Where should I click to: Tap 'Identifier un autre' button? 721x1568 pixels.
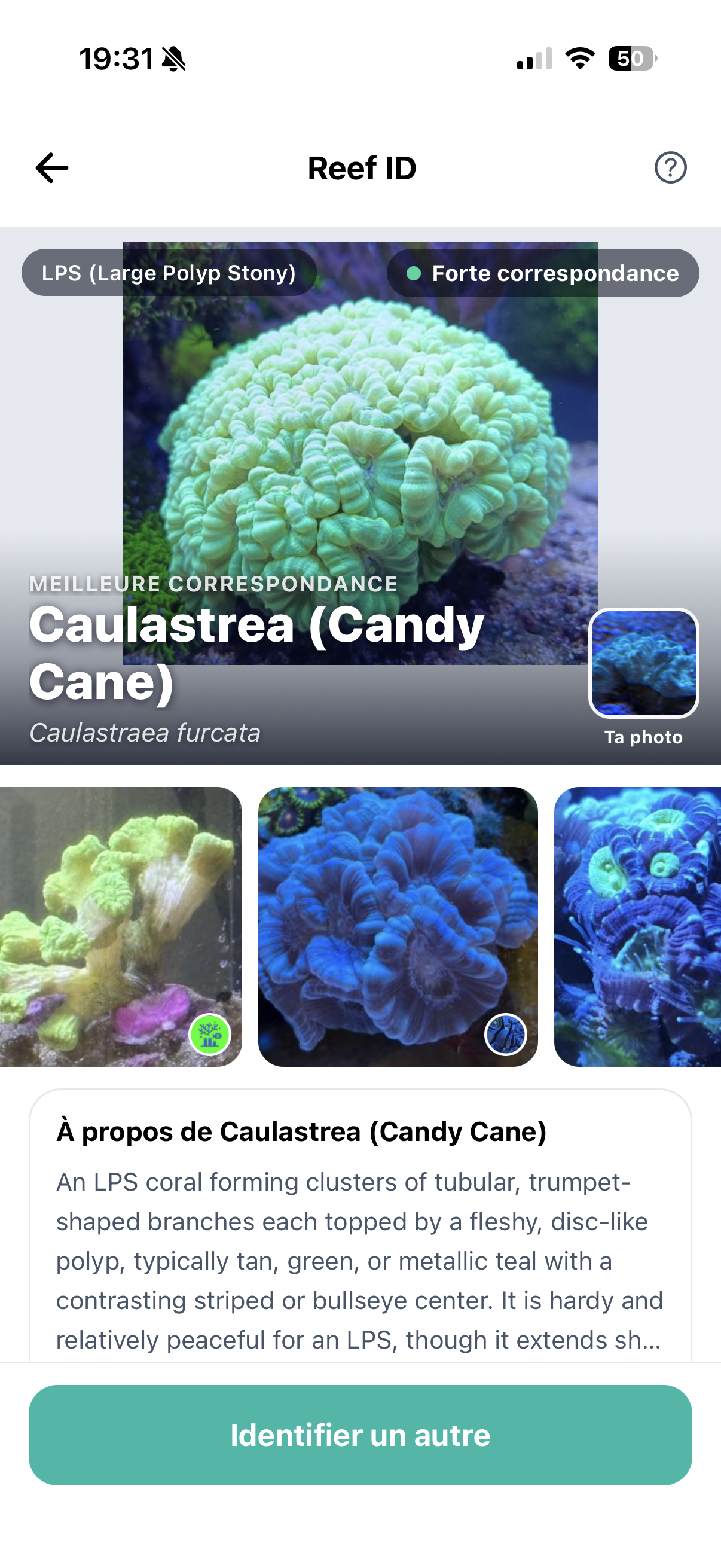pyautogui.click(x=360, y=1435)
